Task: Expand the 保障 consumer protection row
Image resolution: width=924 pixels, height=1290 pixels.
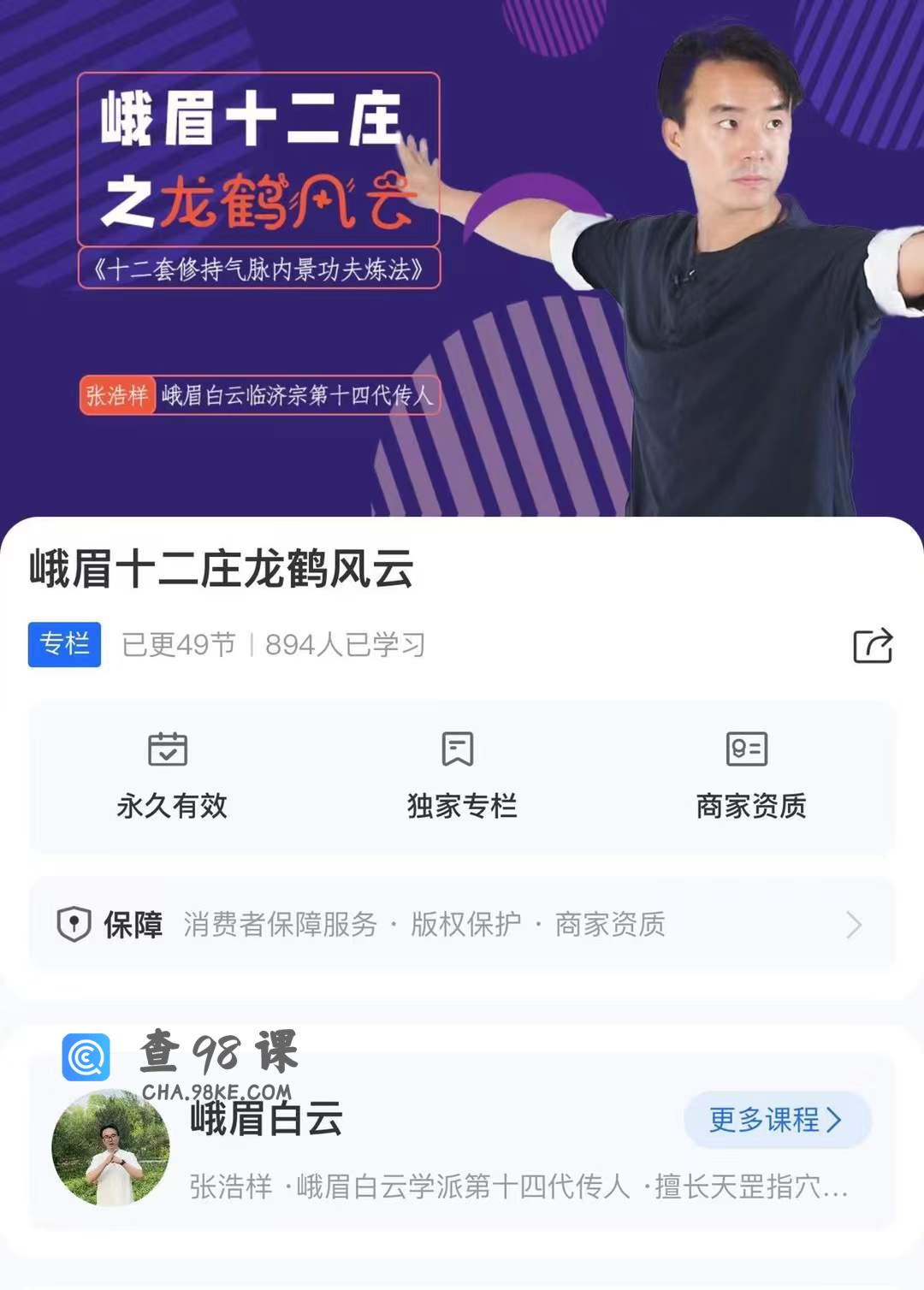Action: 462,925
